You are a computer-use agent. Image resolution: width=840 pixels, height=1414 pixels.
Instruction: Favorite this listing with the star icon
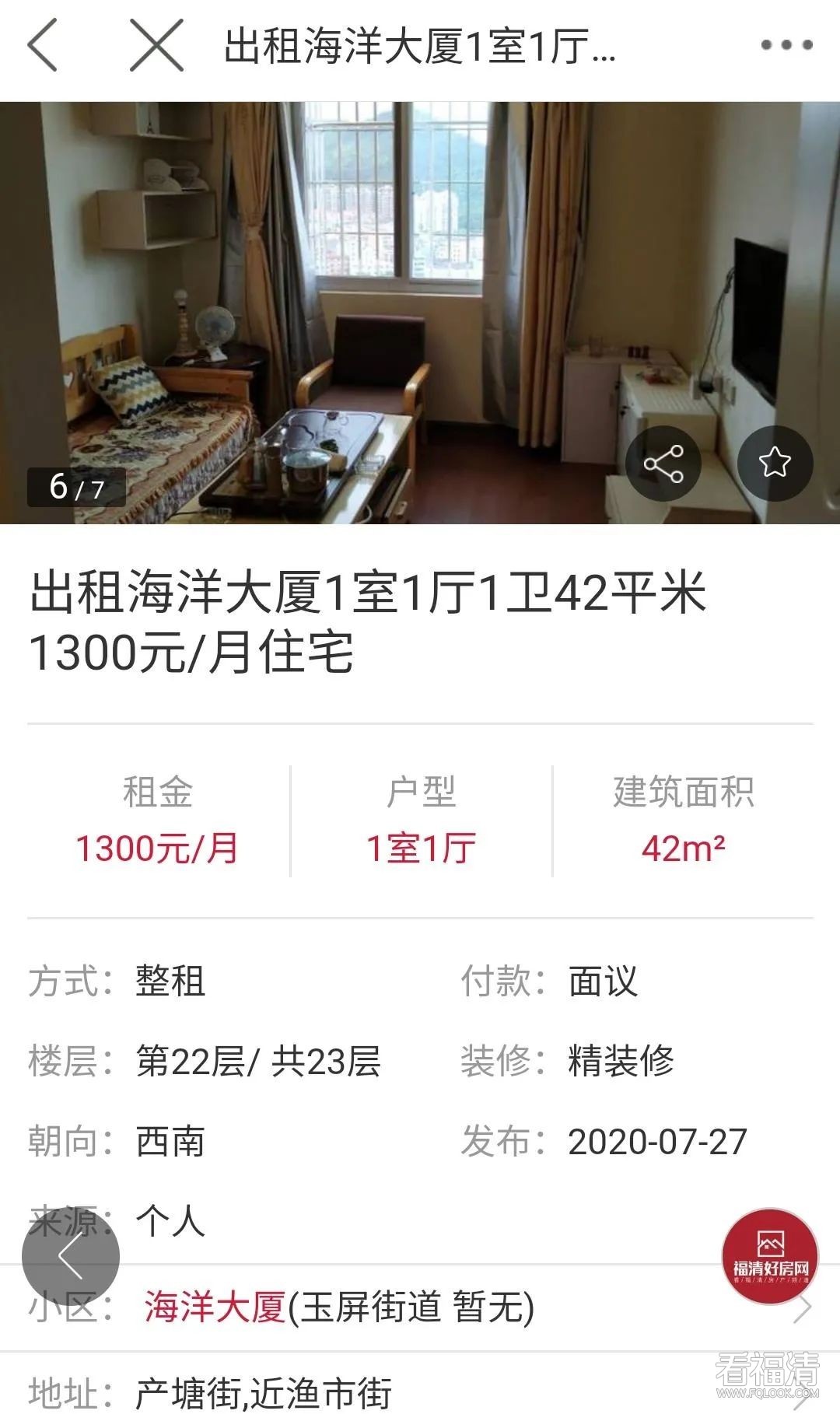tap(775, 464)
